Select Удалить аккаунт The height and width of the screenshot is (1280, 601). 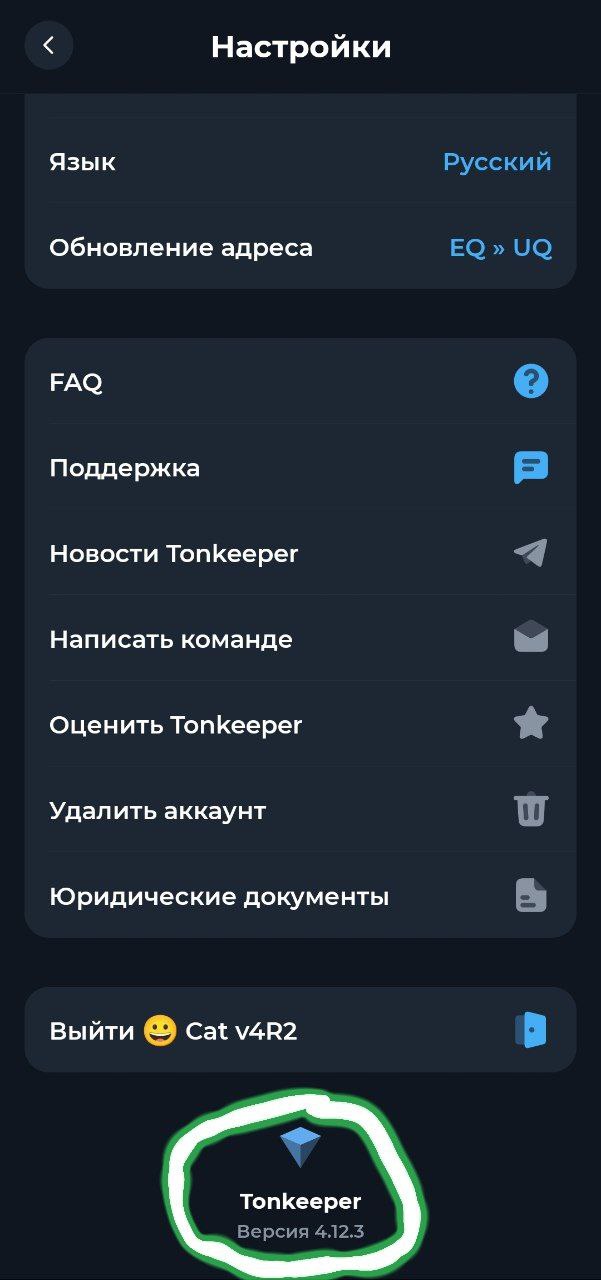tap(300, 811)
